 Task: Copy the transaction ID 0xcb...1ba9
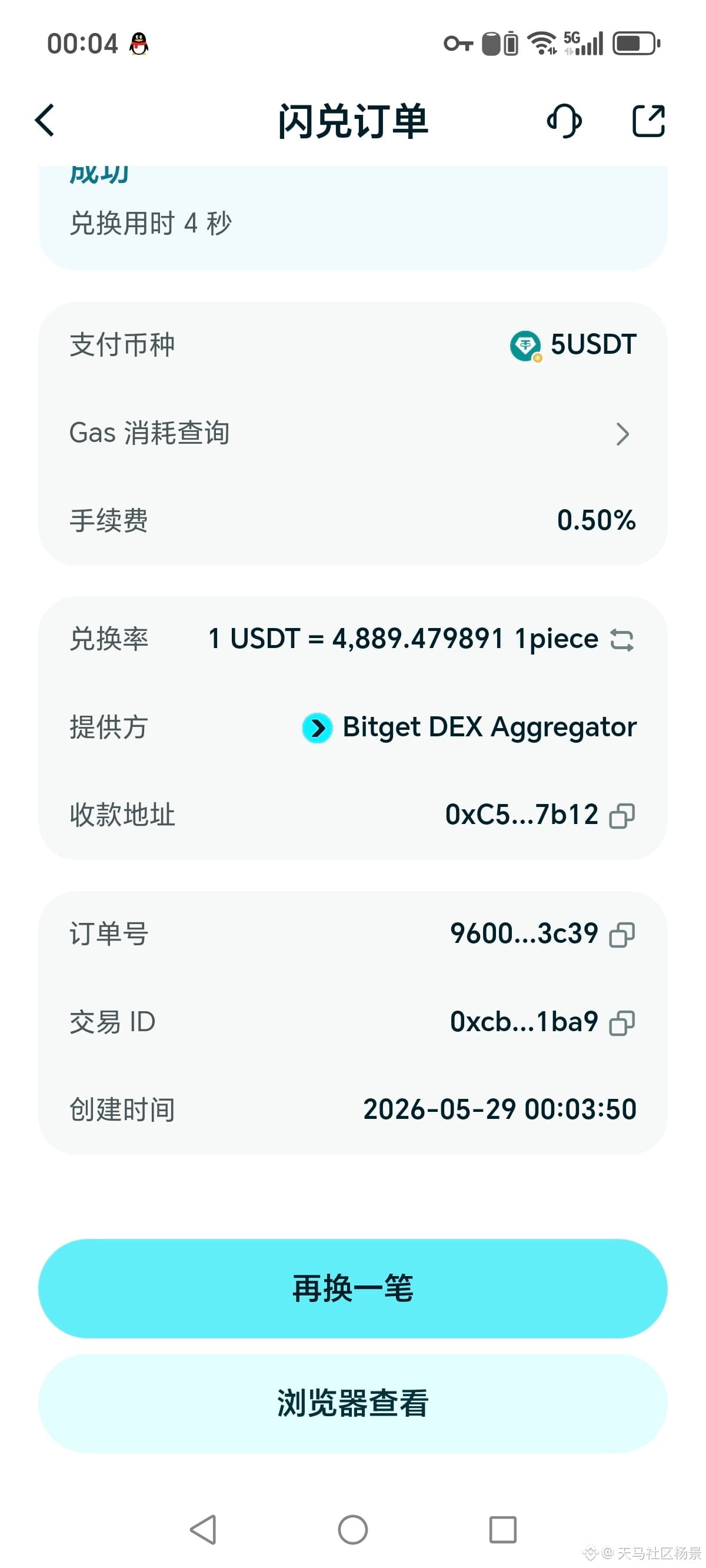[622, 1022]
